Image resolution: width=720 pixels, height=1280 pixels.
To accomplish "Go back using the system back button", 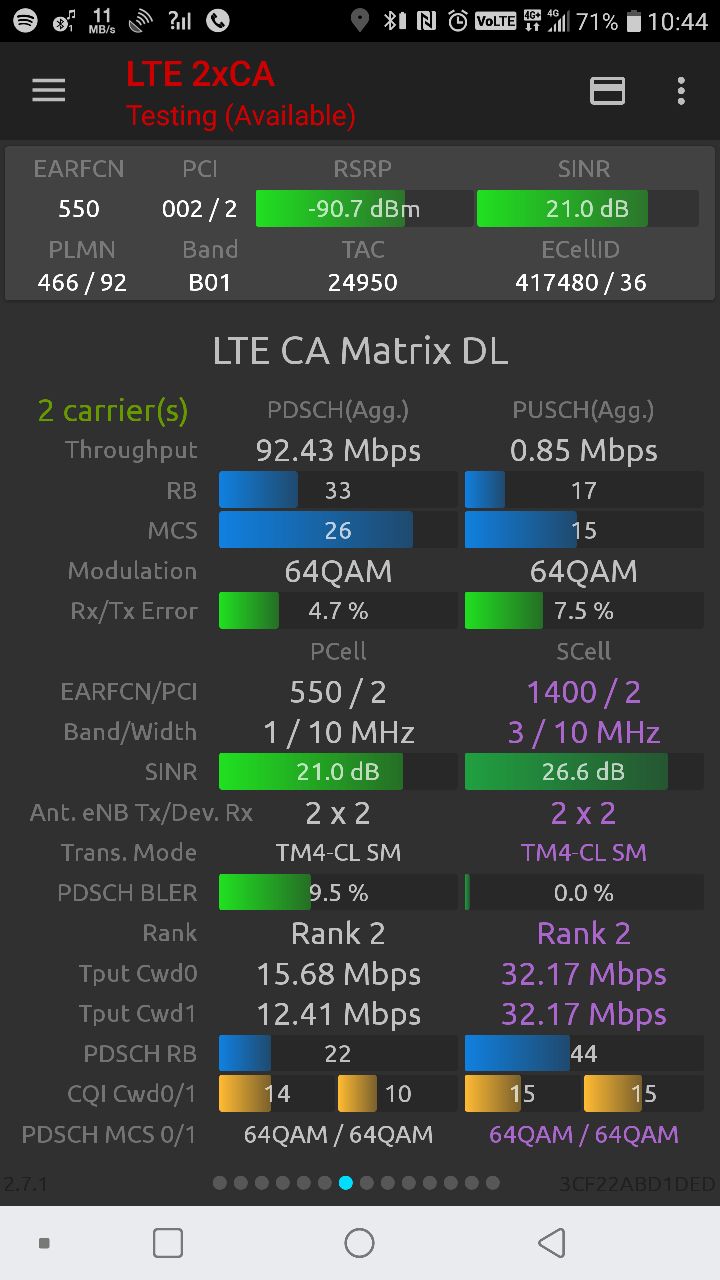I will coord(551,1243).
